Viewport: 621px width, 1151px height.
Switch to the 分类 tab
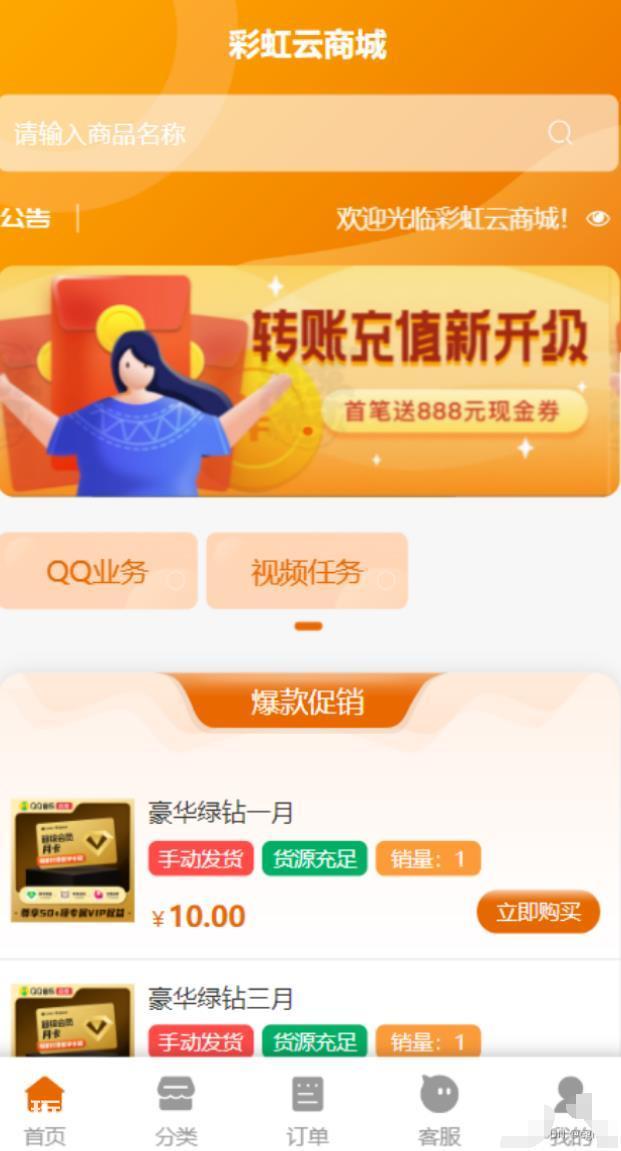[176, 1110]
